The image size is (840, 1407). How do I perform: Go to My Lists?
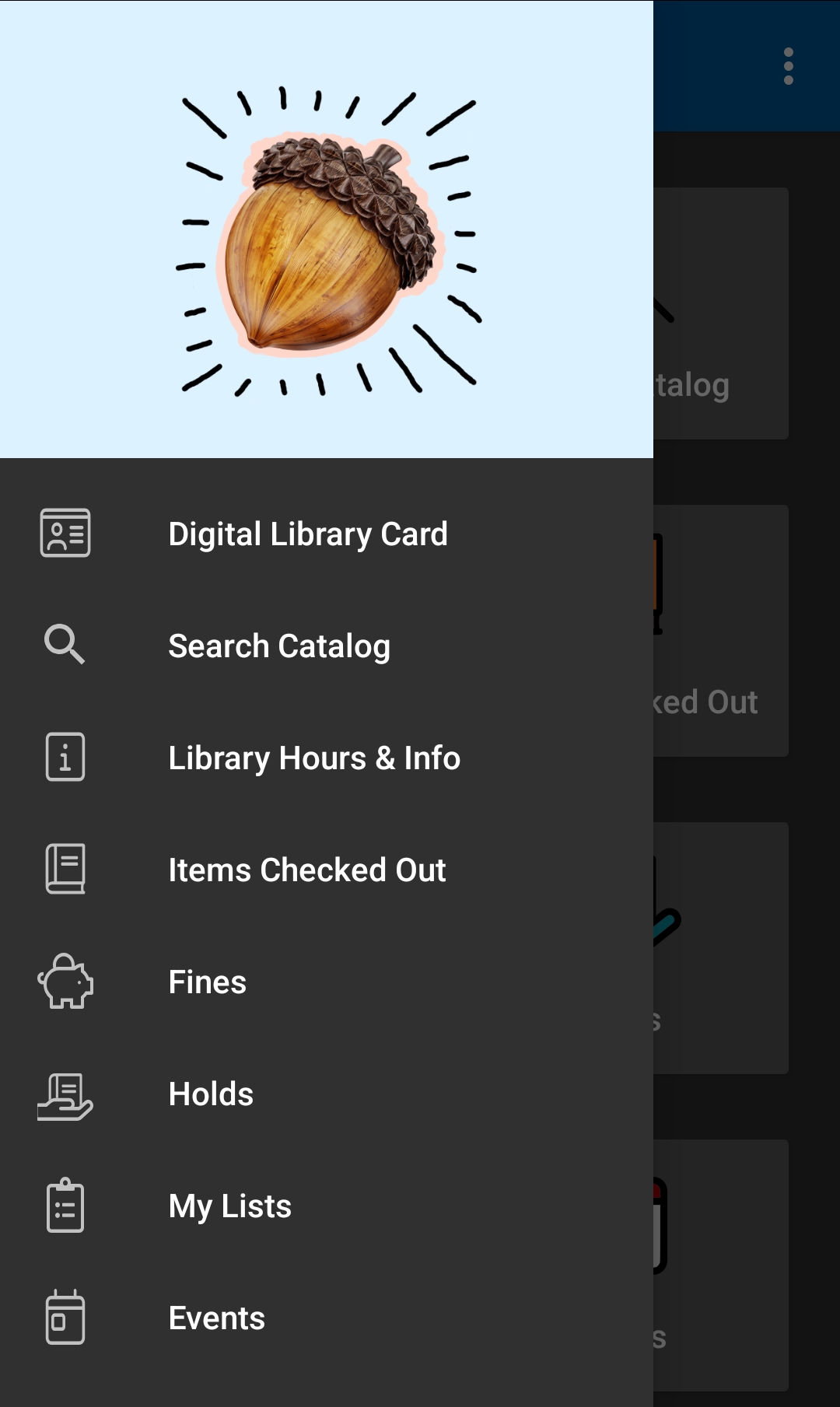tap(230, 1206)
